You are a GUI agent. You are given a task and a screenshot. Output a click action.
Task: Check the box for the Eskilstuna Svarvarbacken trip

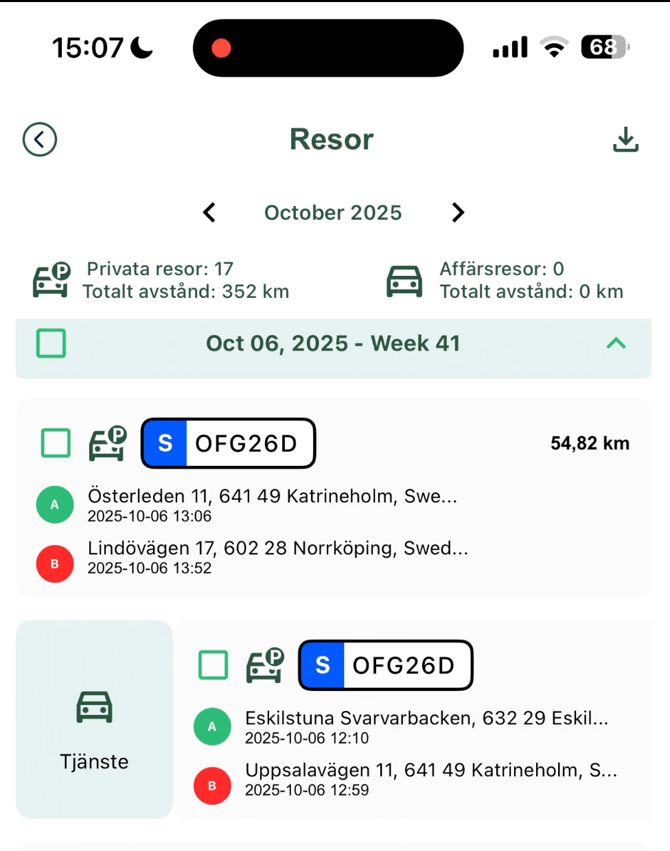(x=213, y=665)
